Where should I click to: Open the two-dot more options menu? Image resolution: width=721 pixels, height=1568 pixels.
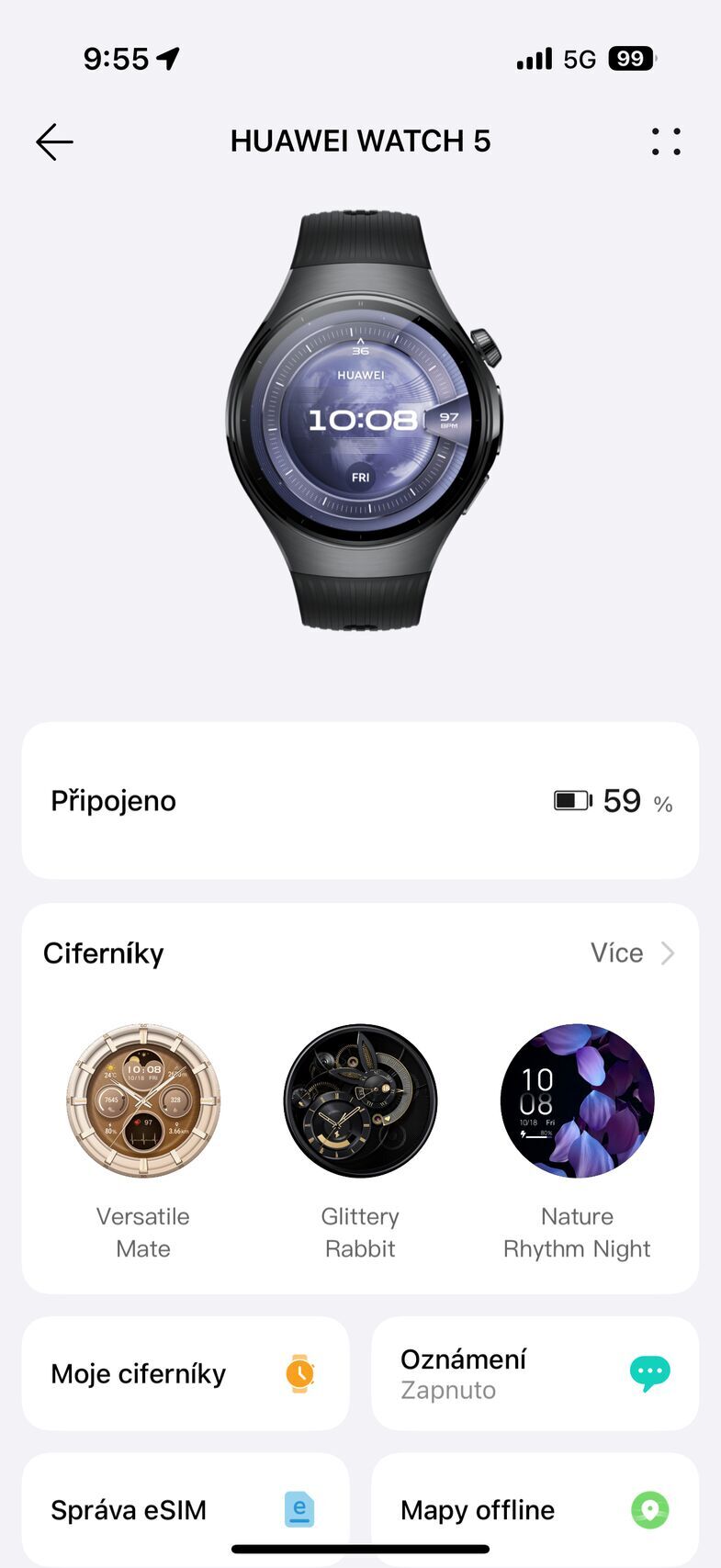click(665, 142)
